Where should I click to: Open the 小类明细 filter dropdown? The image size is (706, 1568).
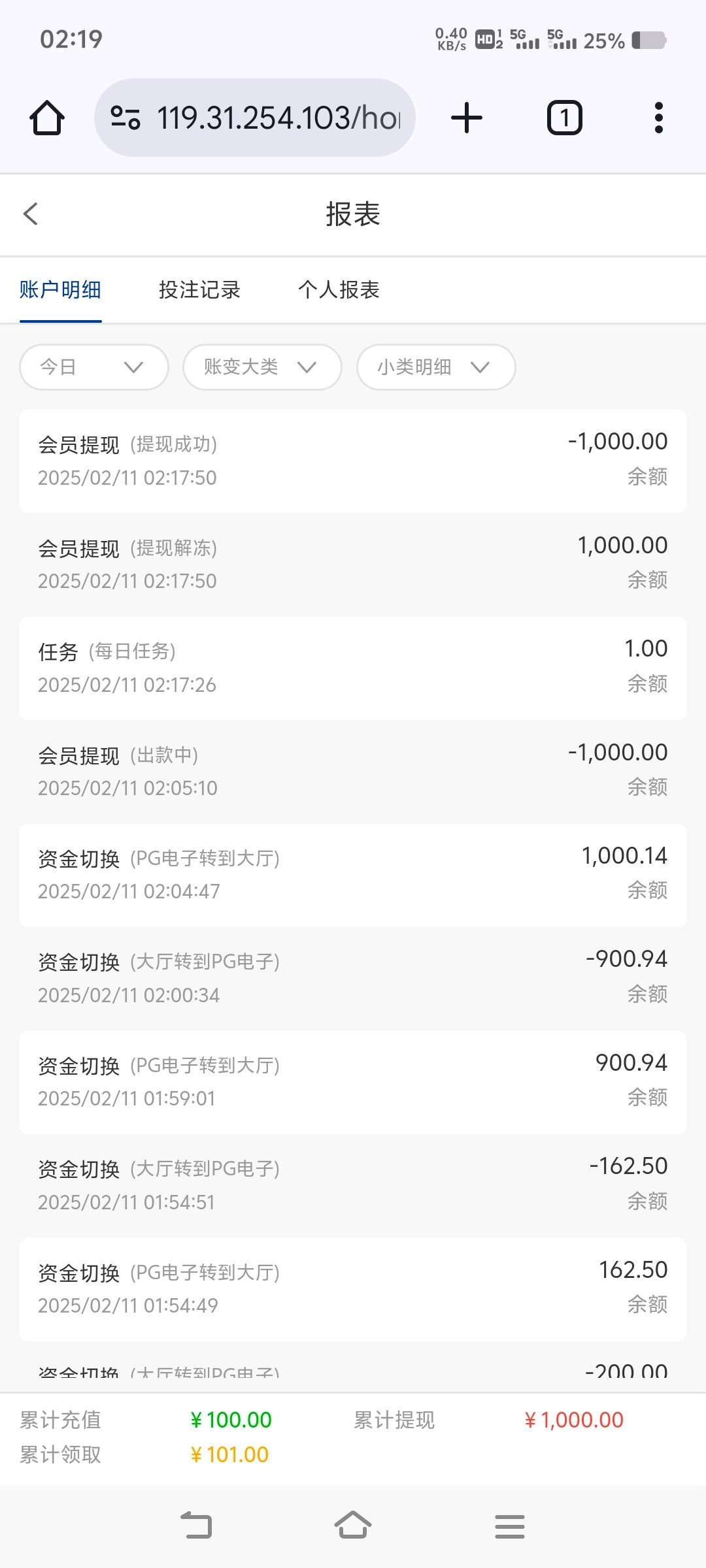tap(436, 367)
